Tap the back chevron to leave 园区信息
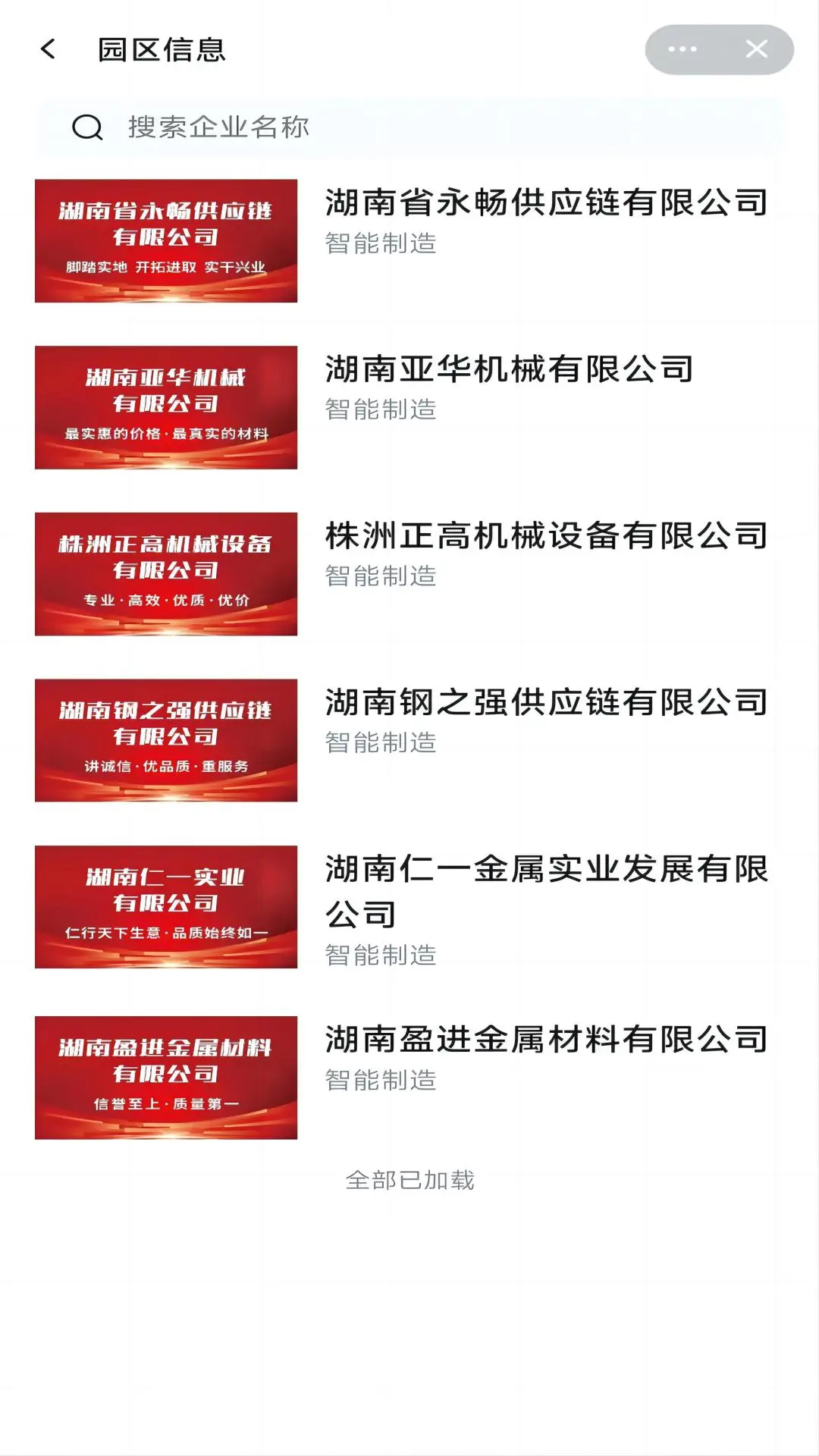Screen dimensions: 819x1456 pyautogui.click(x=47, y=50)
